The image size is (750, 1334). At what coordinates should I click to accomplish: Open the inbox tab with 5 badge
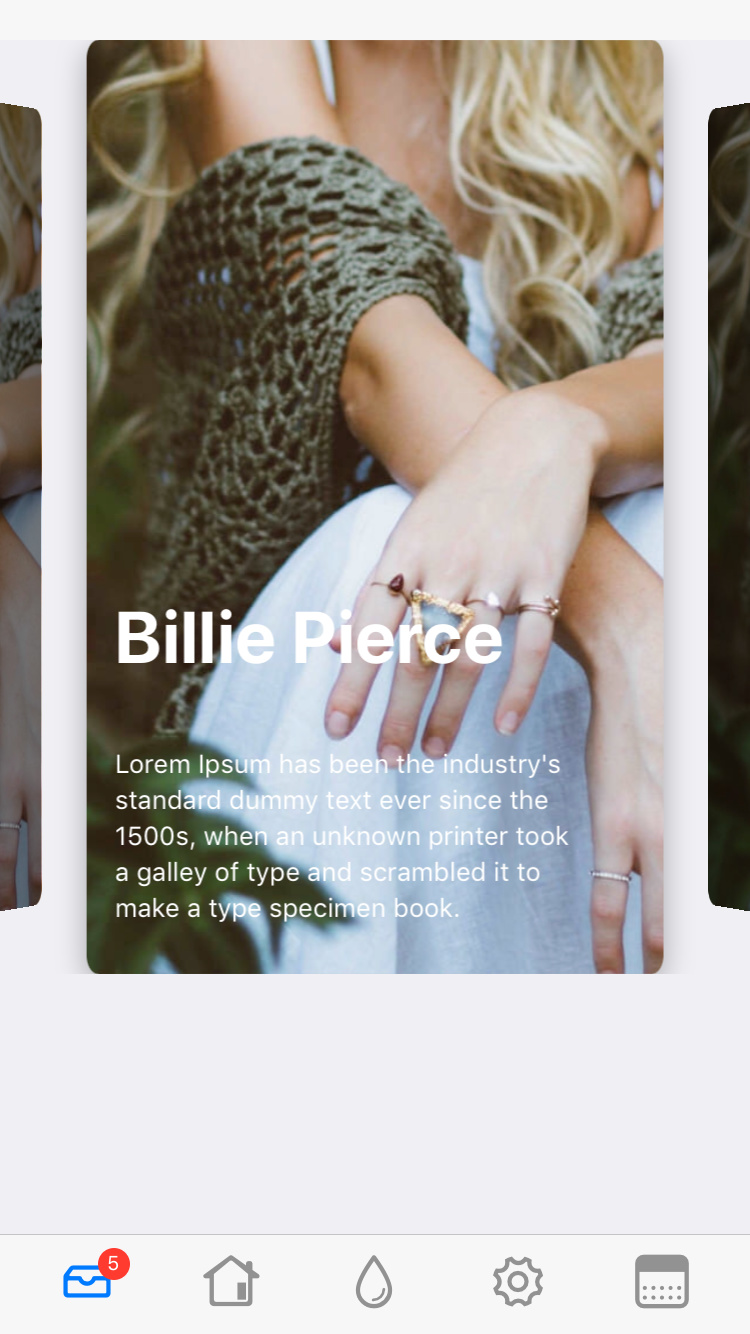[88, 1280]
